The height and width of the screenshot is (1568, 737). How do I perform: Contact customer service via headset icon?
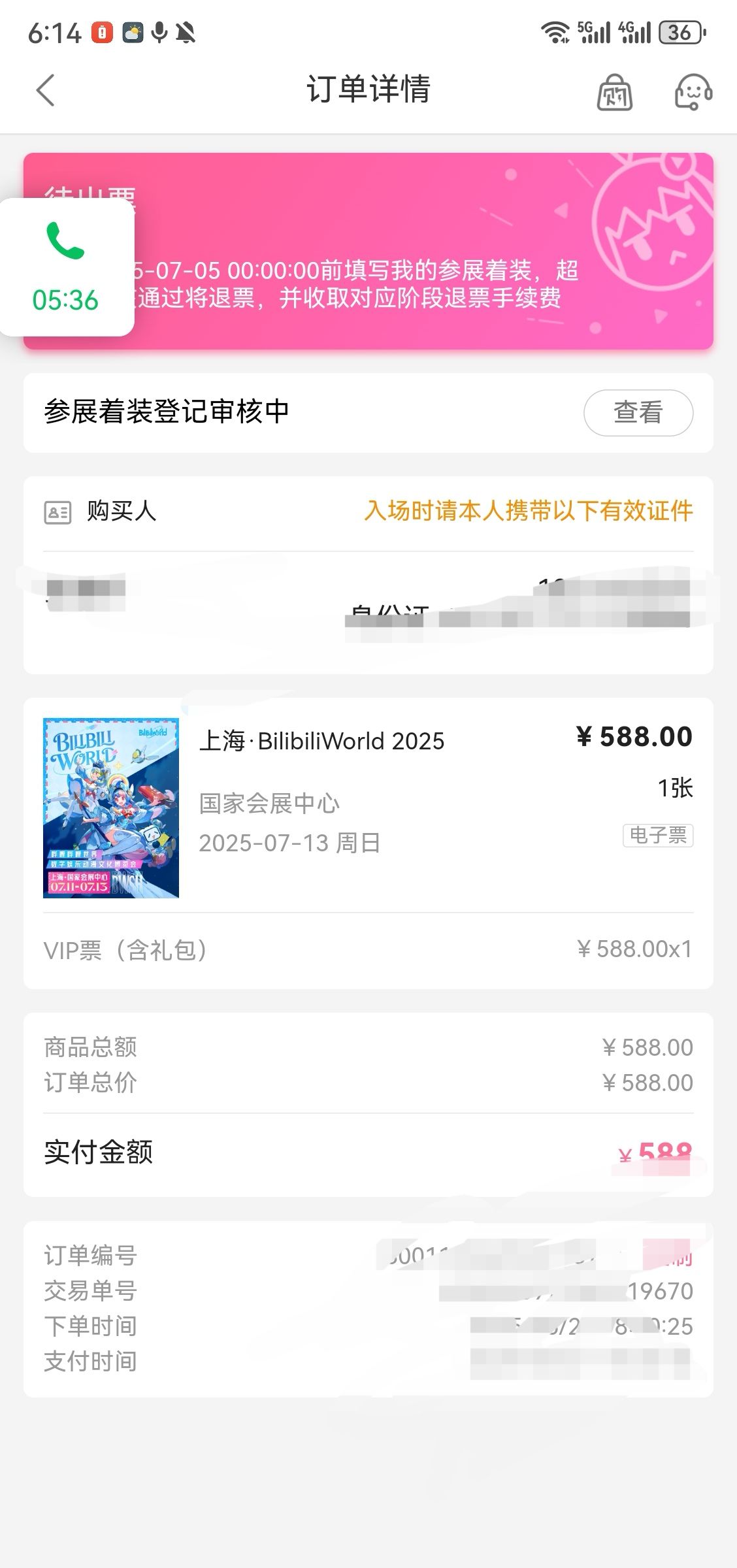point(693,91)
